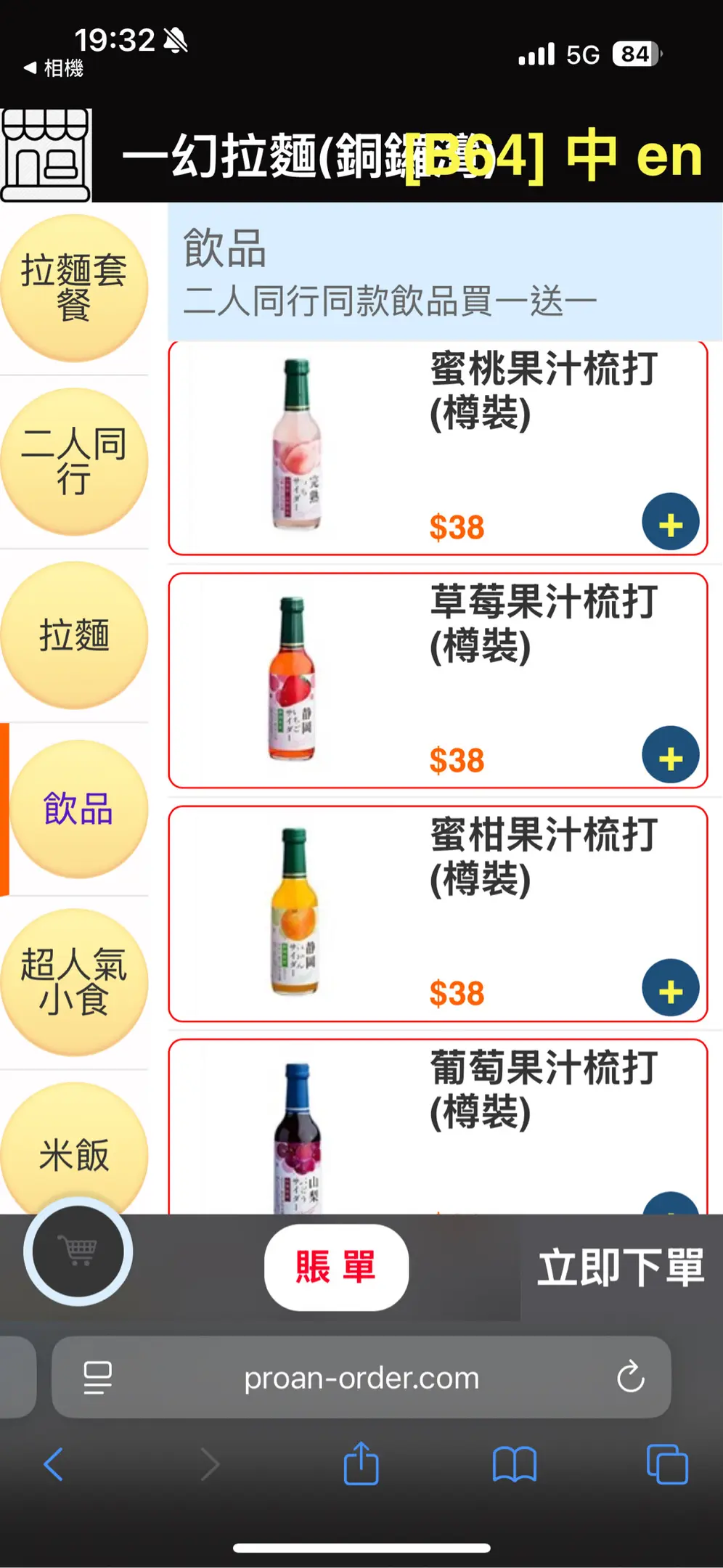The height and width of the screenshot is (1568, 723).
Task: Switch language to en
Action: coord(669,156)
